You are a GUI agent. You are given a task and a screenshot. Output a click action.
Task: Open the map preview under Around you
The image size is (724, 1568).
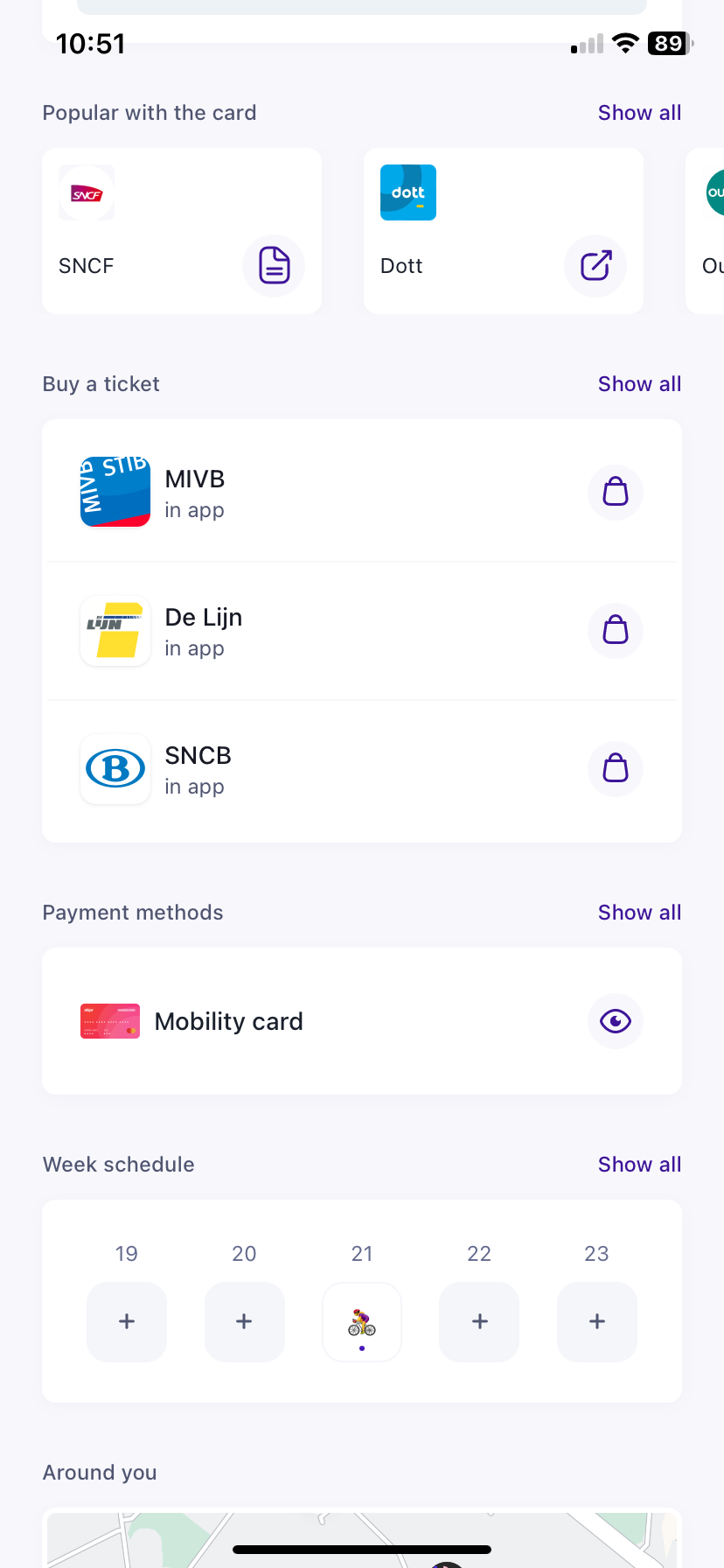pyautogui.click(x=361, y=1540)
